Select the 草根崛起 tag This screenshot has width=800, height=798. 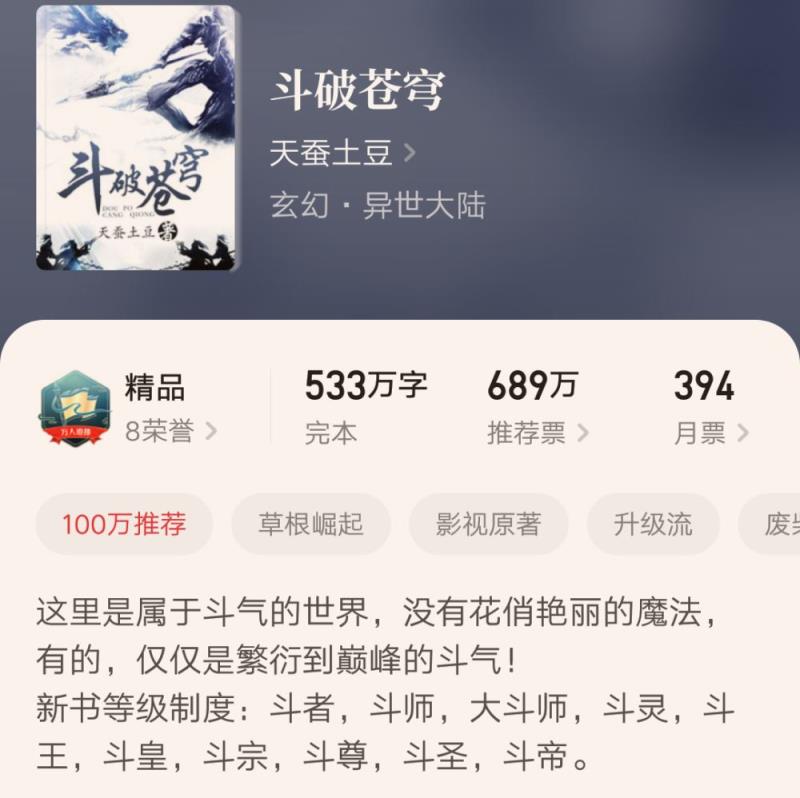point(311,524)
